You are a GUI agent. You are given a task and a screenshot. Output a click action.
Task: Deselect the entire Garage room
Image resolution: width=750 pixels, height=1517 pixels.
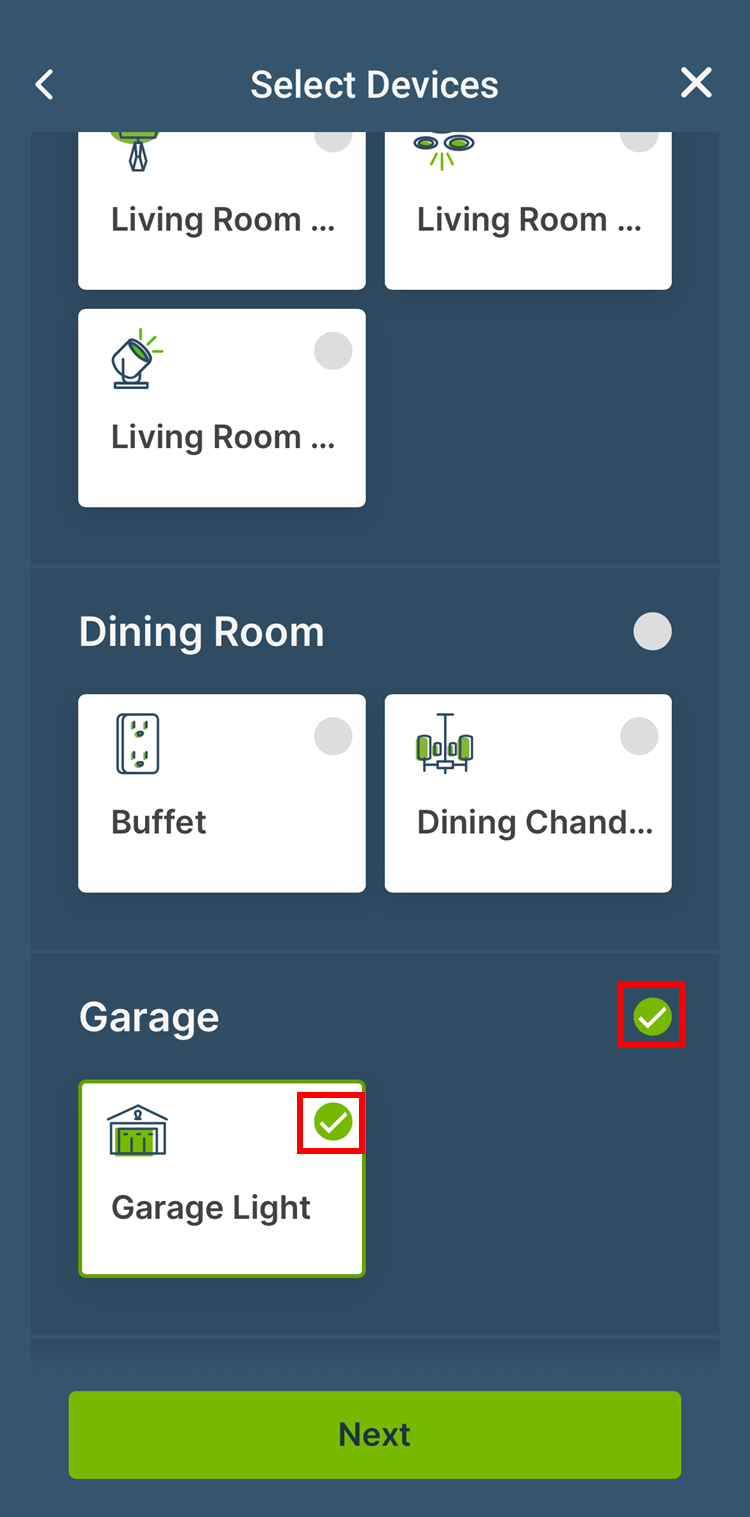(x=652, y=1014)
